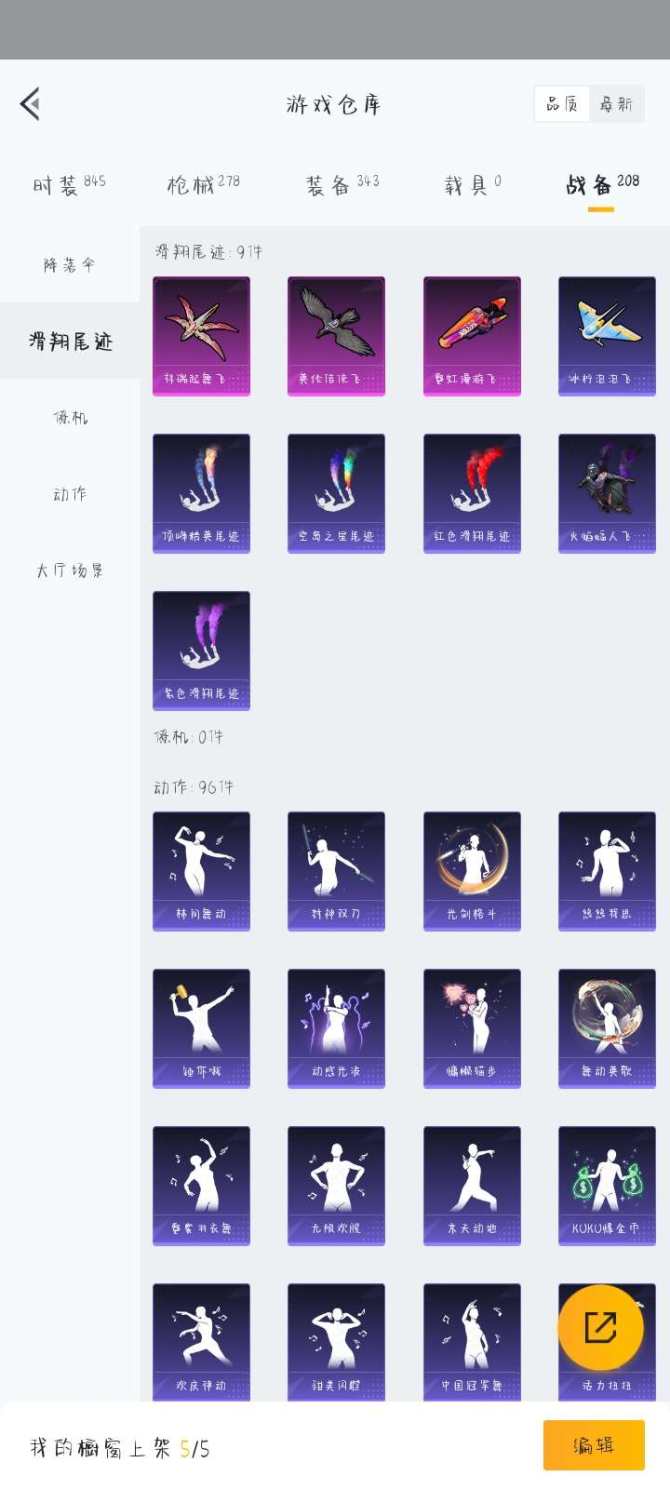This screenshot has width=670, height=1489.
Task: Sort items by 品质
Action: [x=562, y=104]
